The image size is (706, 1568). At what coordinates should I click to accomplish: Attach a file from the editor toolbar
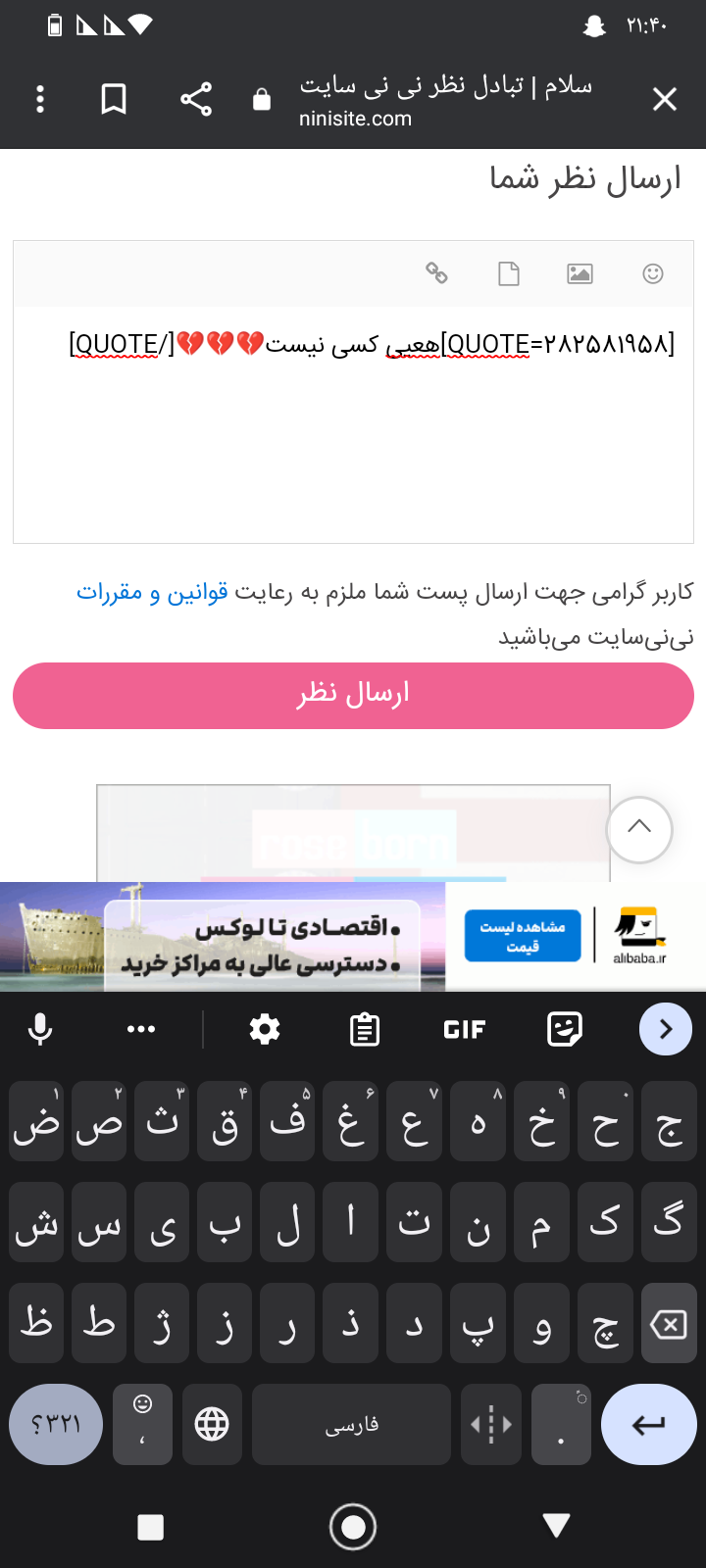pyautogui.click(x=508, y=273)
